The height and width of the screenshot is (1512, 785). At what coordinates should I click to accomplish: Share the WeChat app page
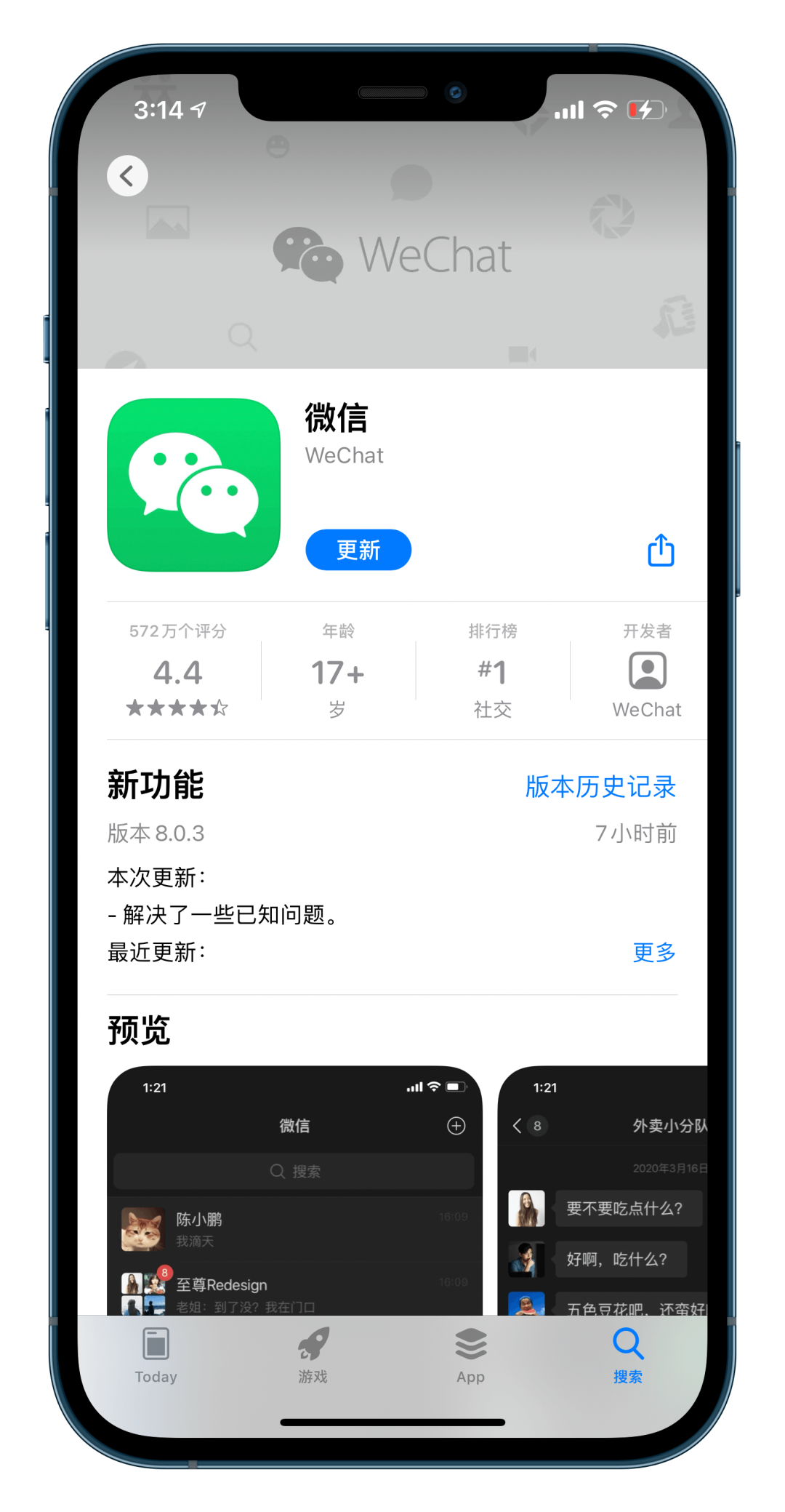pyautogui.click(x=661, y=550)
